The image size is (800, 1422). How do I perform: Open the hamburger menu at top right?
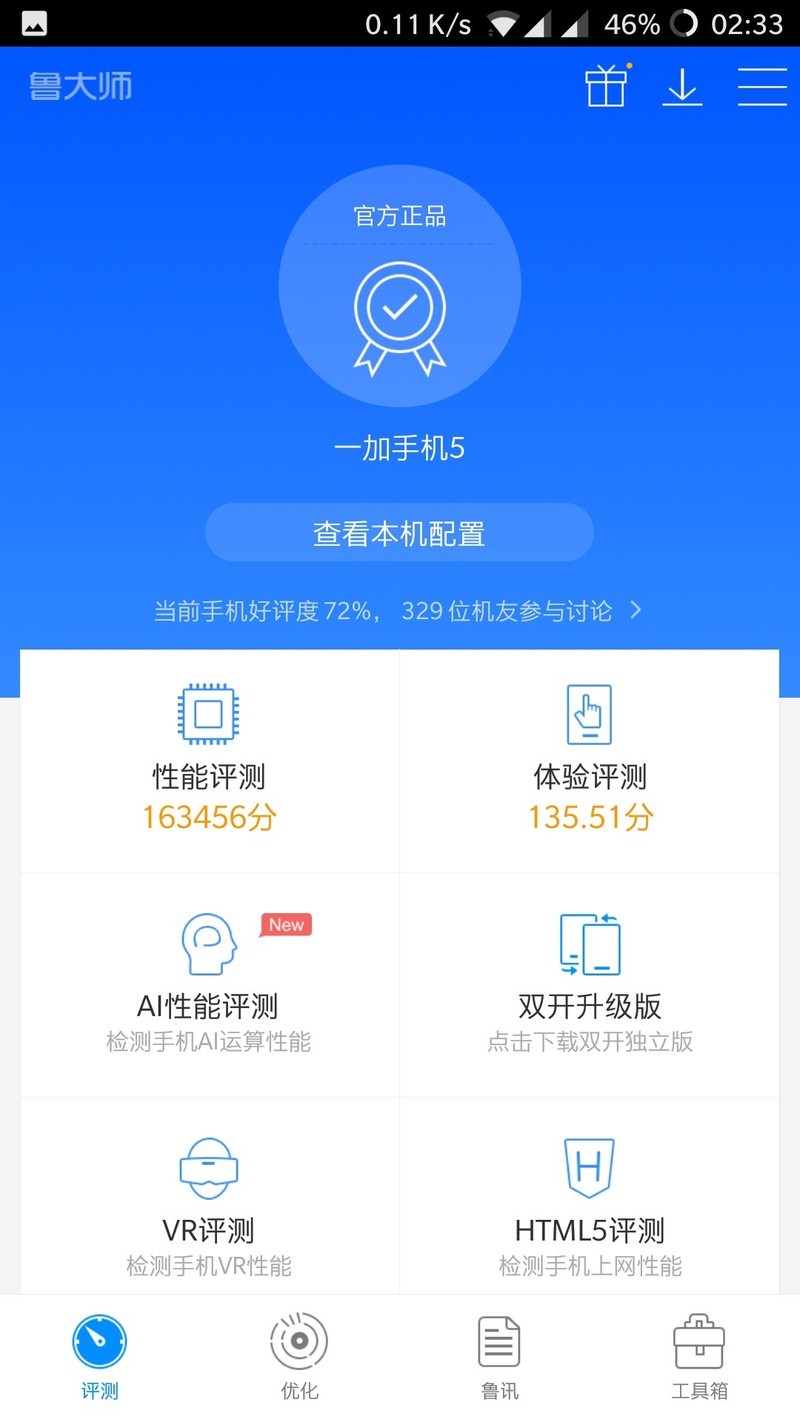(762, 88)
